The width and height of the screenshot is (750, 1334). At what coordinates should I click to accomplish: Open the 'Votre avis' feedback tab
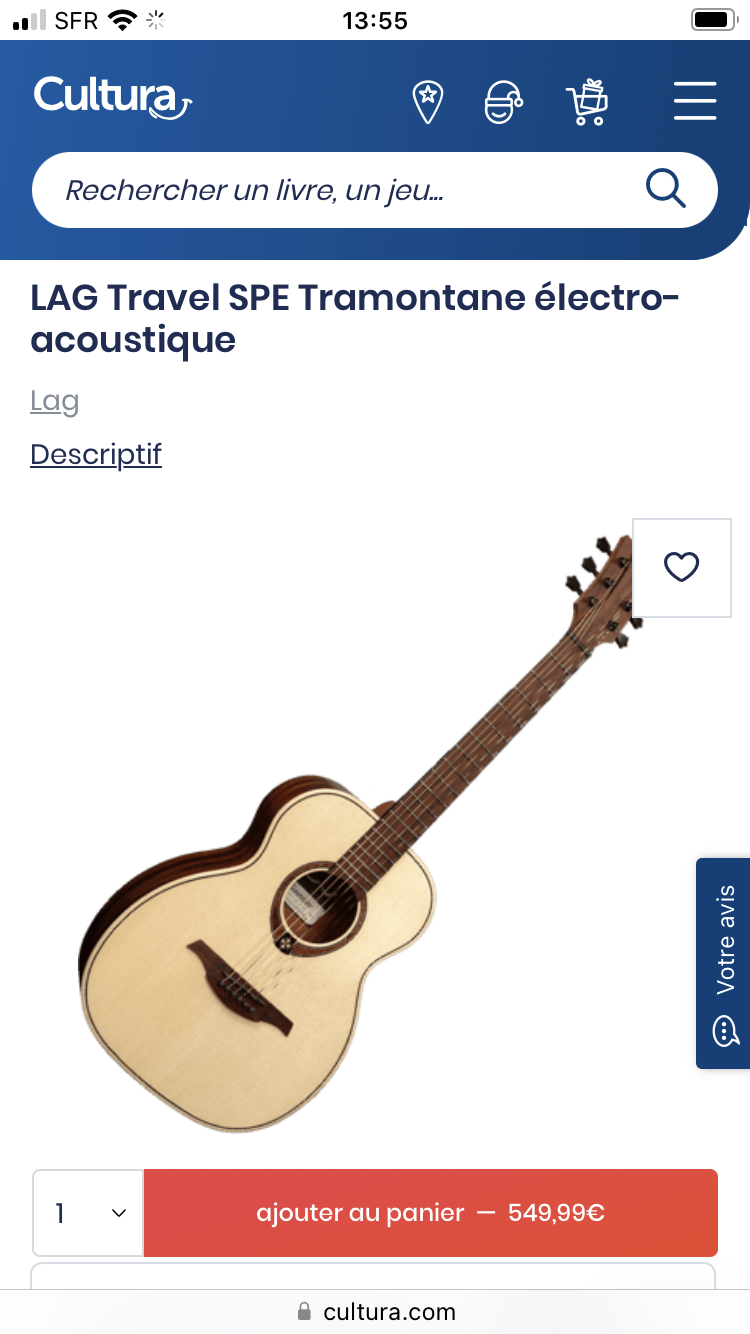pyautogui.click(x=724, y=963)
